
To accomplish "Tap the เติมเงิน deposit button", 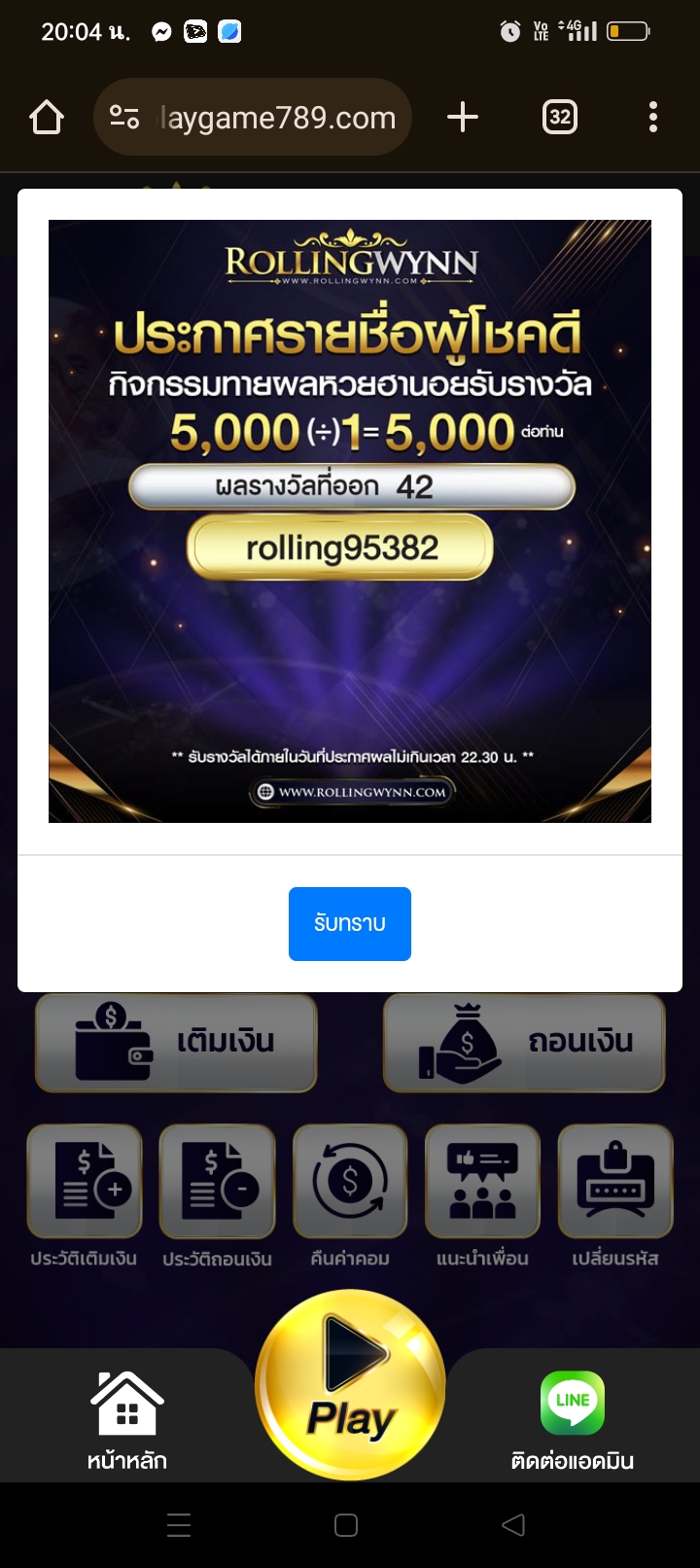I will 176,1042.
